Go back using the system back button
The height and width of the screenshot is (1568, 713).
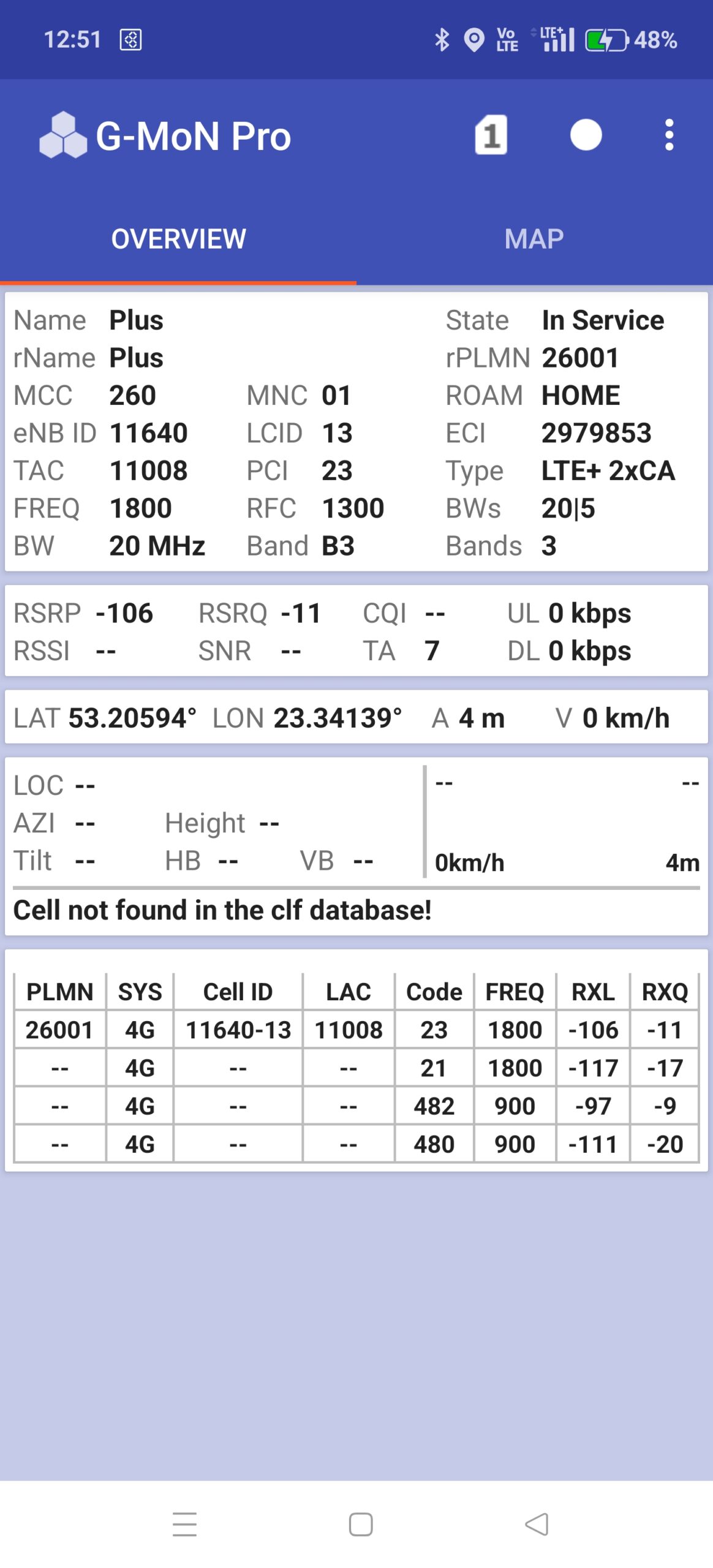[x=537, y=1525]
